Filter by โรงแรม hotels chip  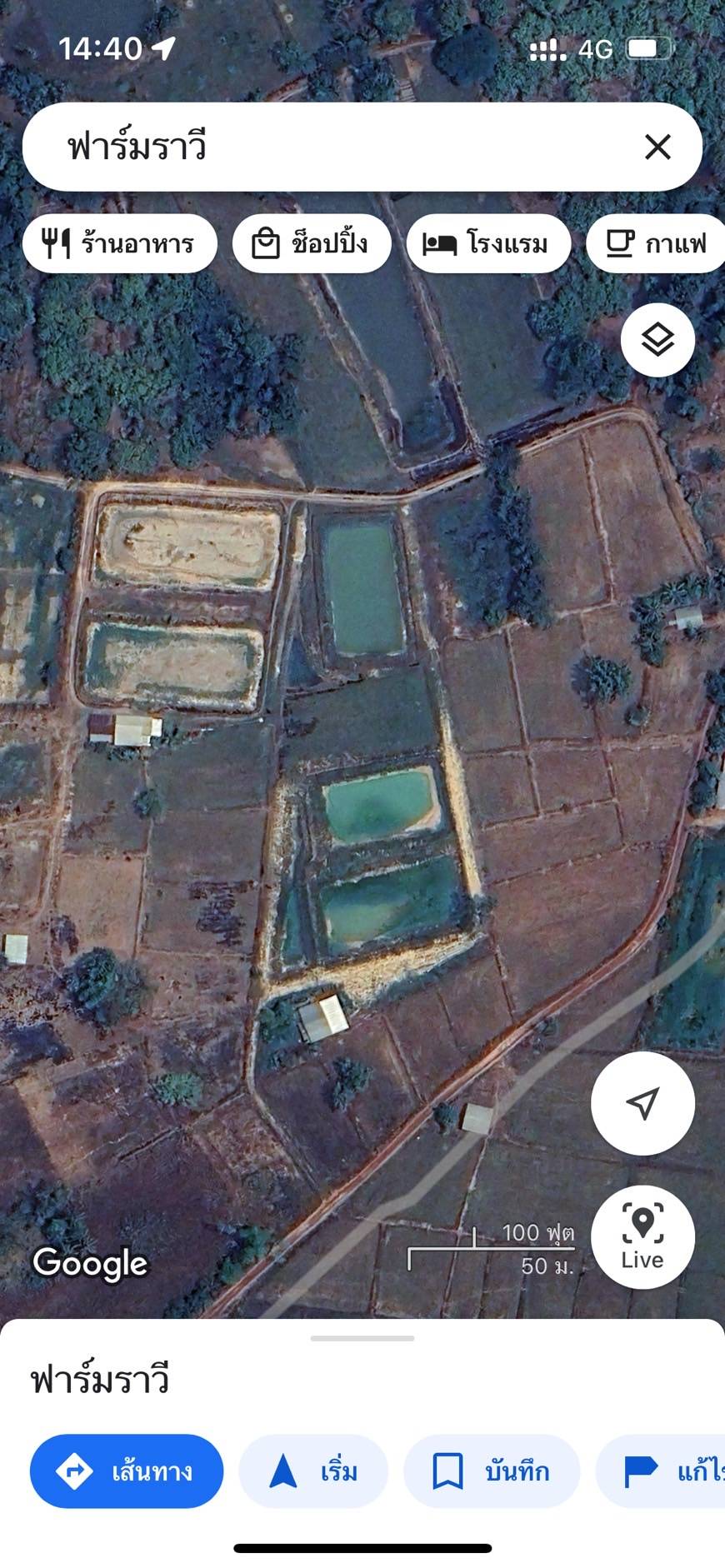(488, 243)
